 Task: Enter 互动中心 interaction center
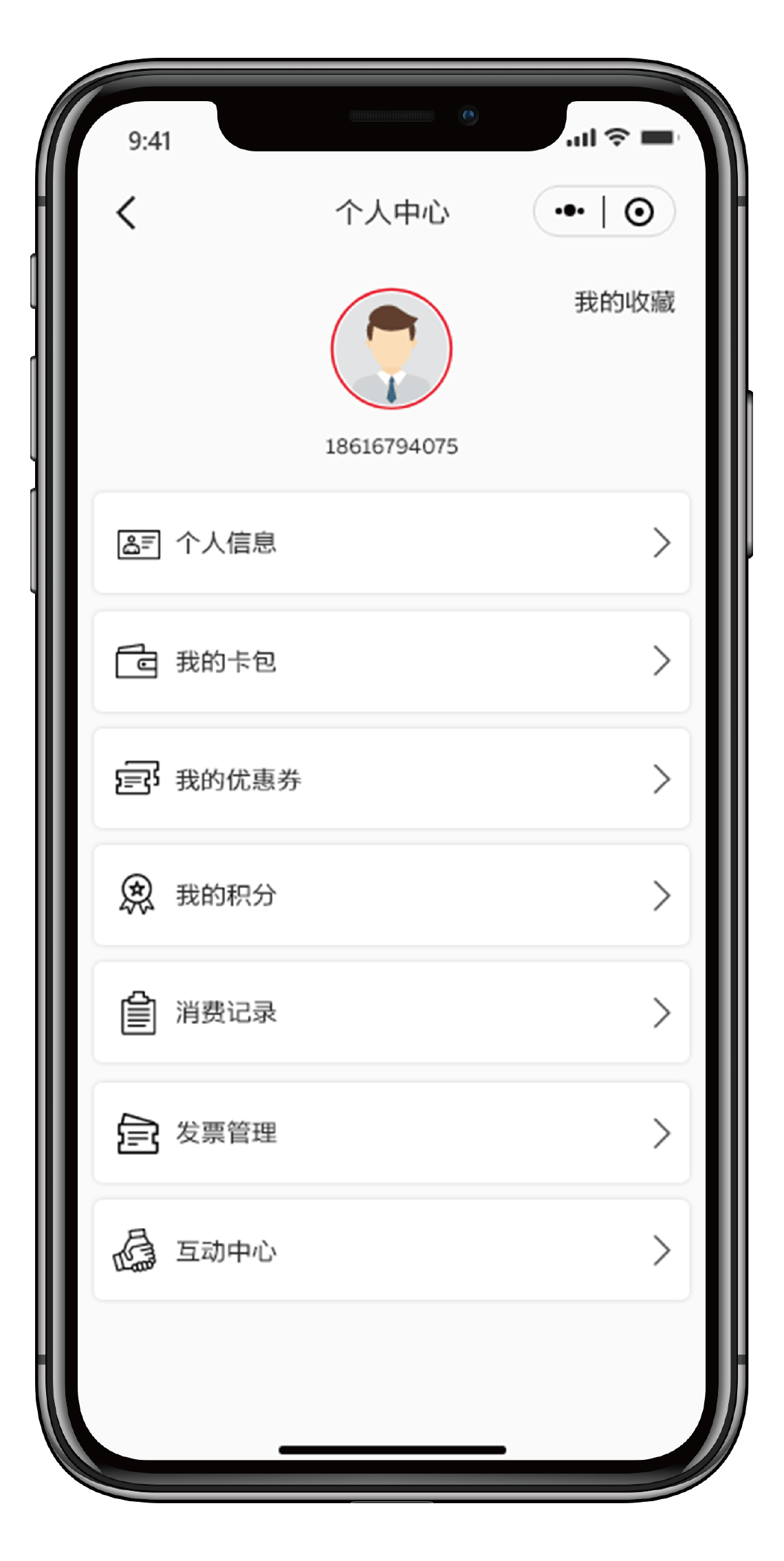[391, 1251]
